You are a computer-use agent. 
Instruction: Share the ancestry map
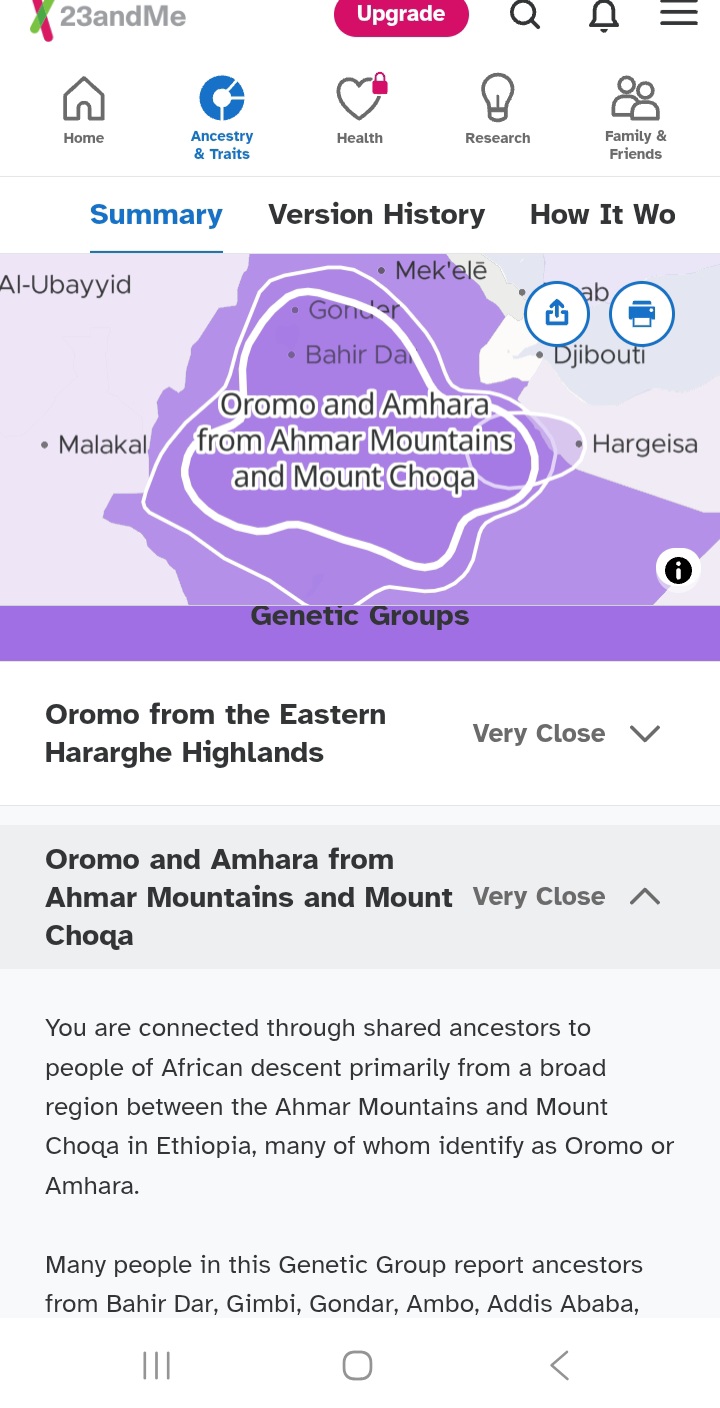click(x=557, y=314)
